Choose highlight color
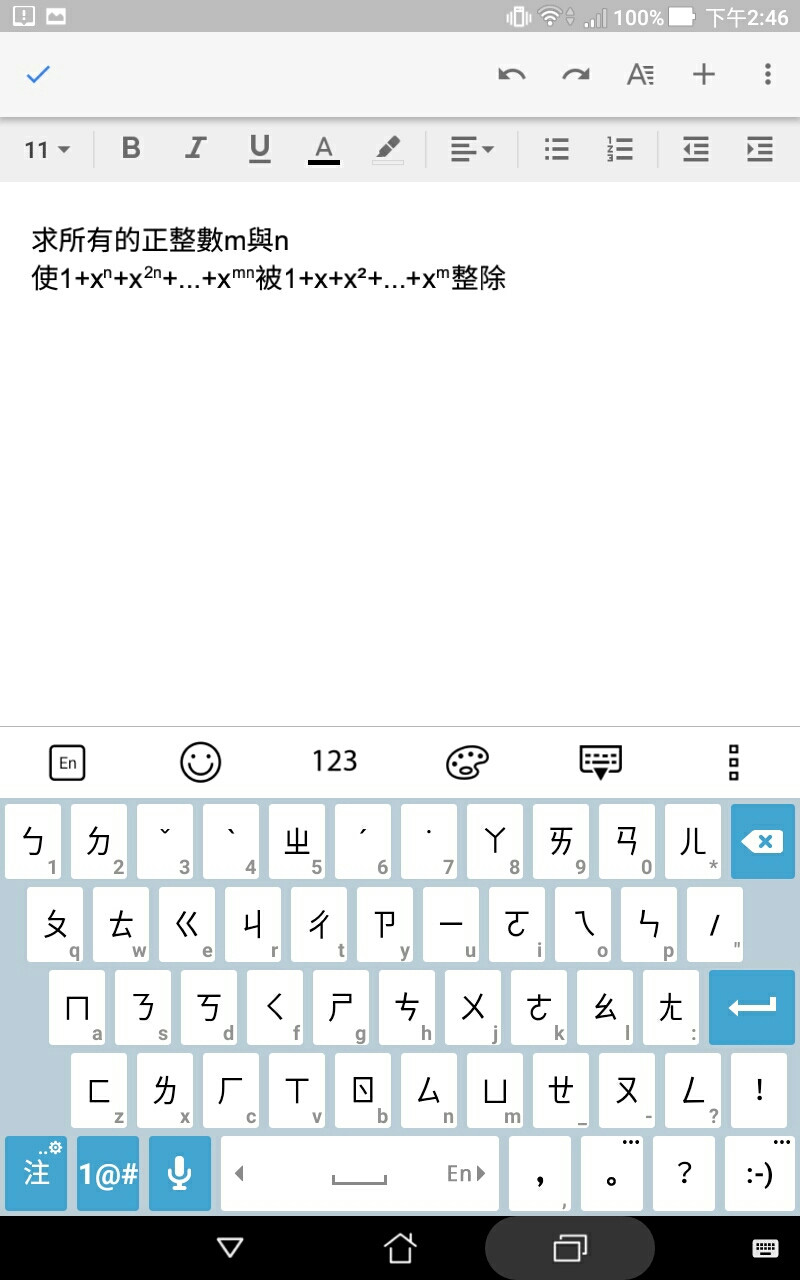800x1280 pixels. [388, 149]
